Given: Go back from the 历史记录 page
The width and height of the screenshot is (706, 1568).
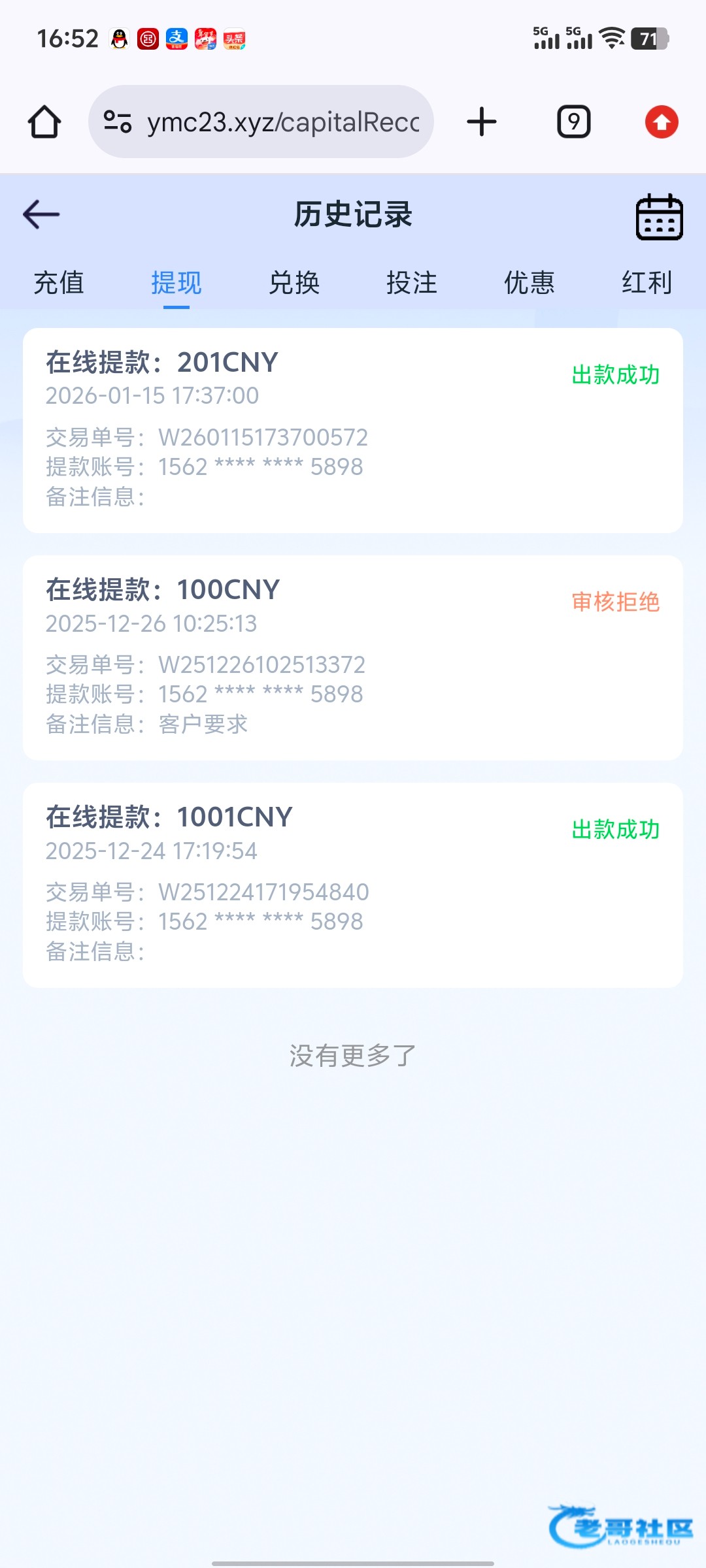Looking at the screenshot, I should (41, 214).
